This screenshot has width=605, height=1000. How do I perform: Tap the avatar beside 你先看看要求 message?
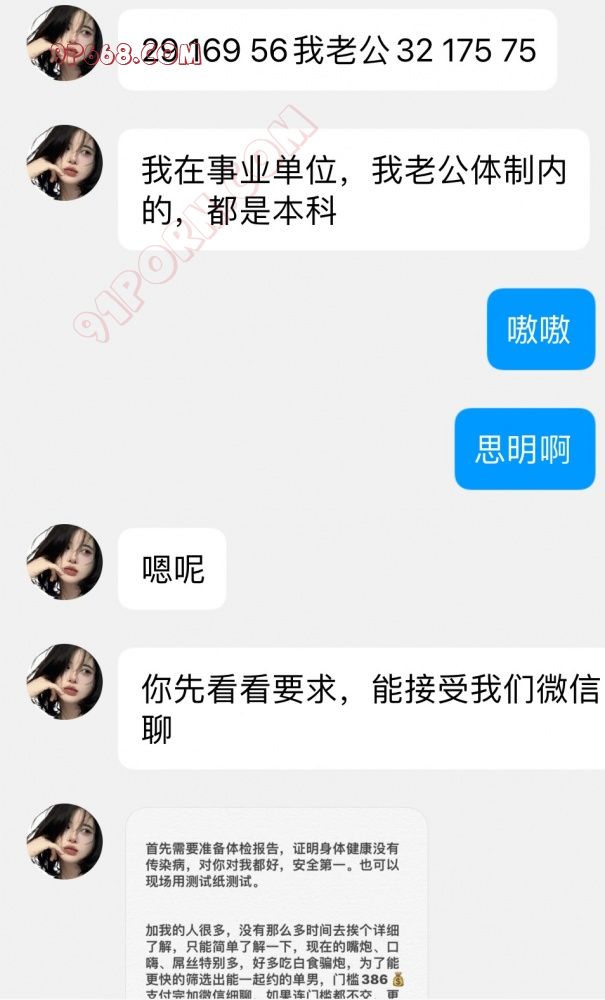pyautogui.click(x=65, y=682)
